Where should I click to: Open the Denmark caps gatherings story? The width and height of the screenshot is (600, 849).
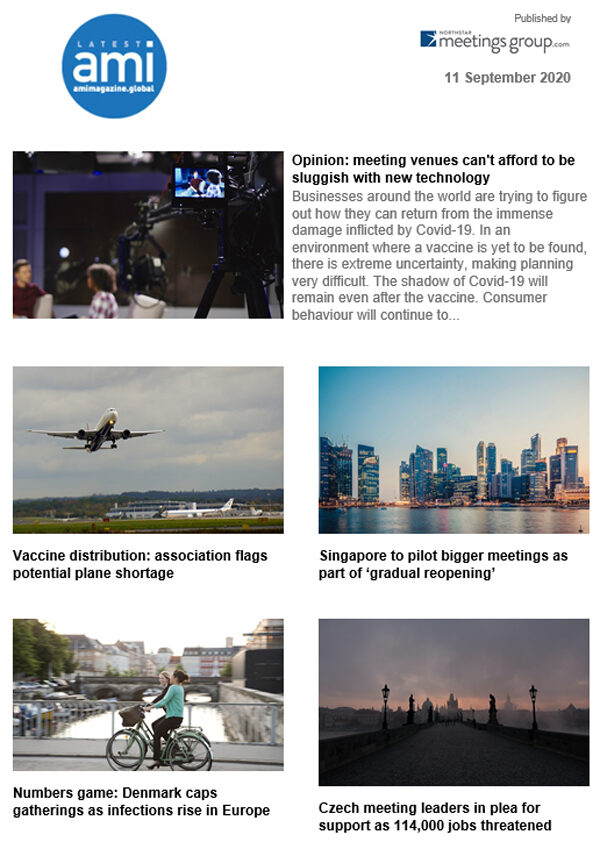tap(140, 801)
